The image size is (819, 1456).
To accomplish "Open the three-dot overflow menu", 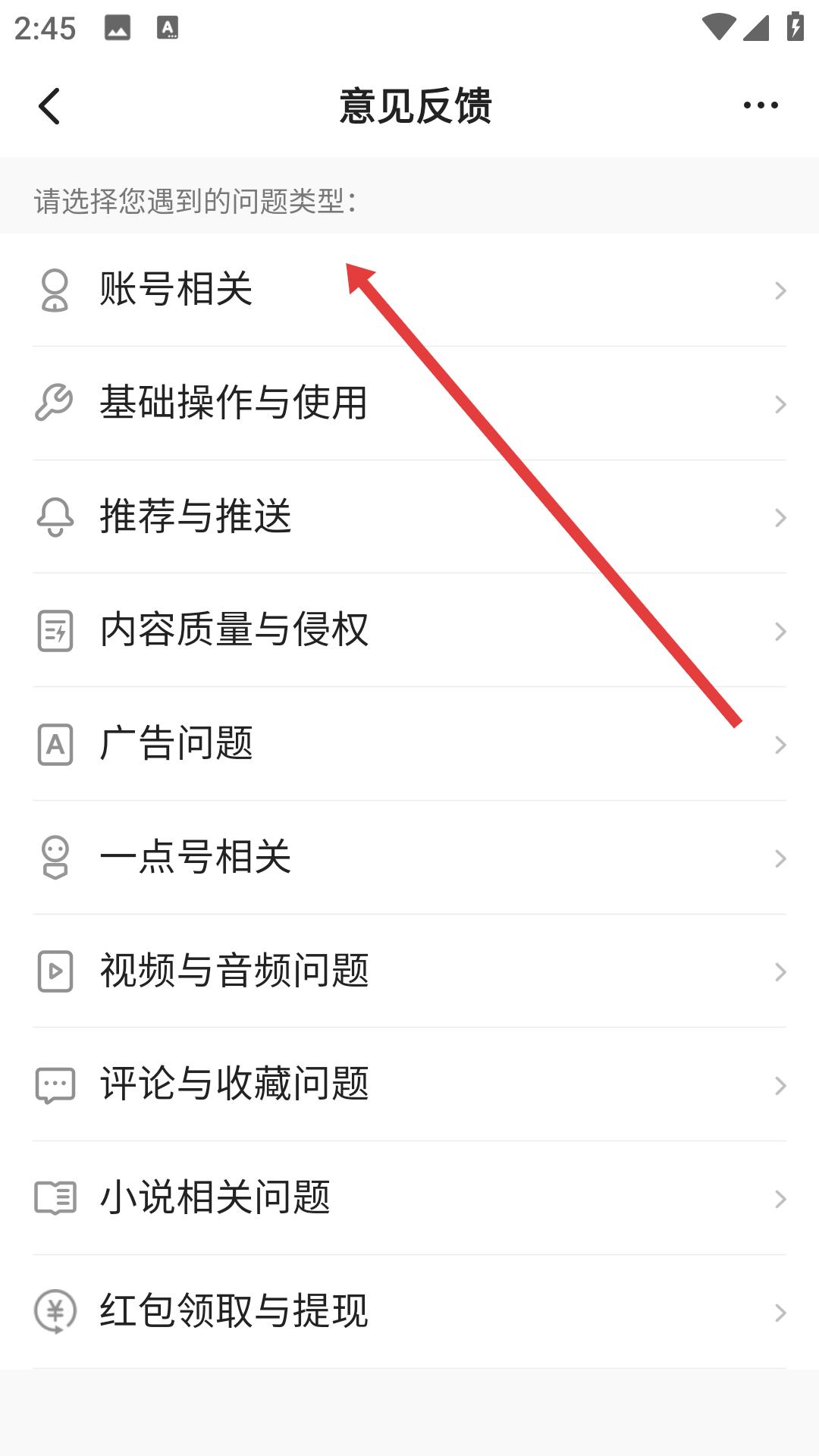I will click(760, 105).
